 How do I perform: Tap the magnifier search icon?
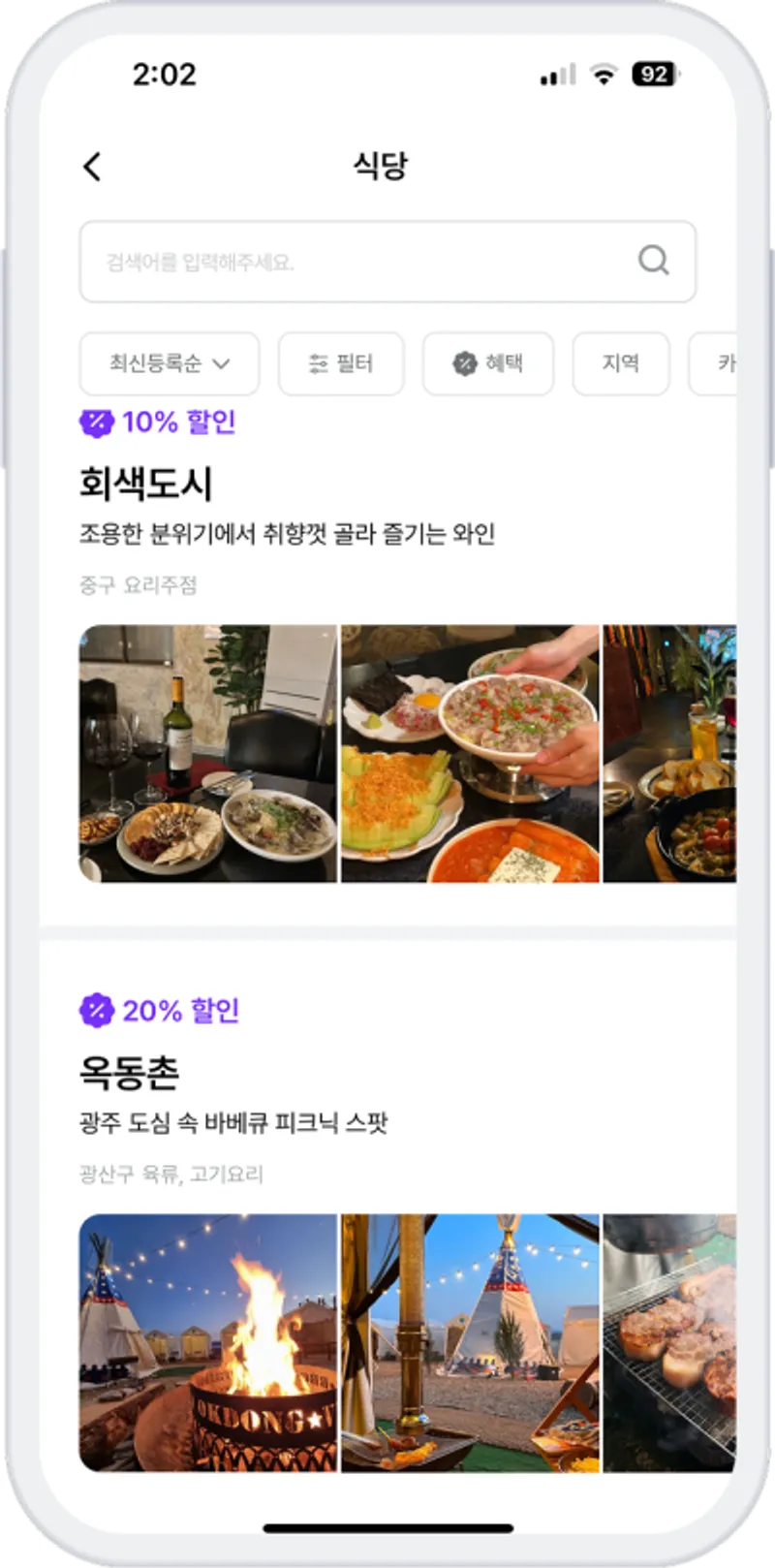point(654,260)
